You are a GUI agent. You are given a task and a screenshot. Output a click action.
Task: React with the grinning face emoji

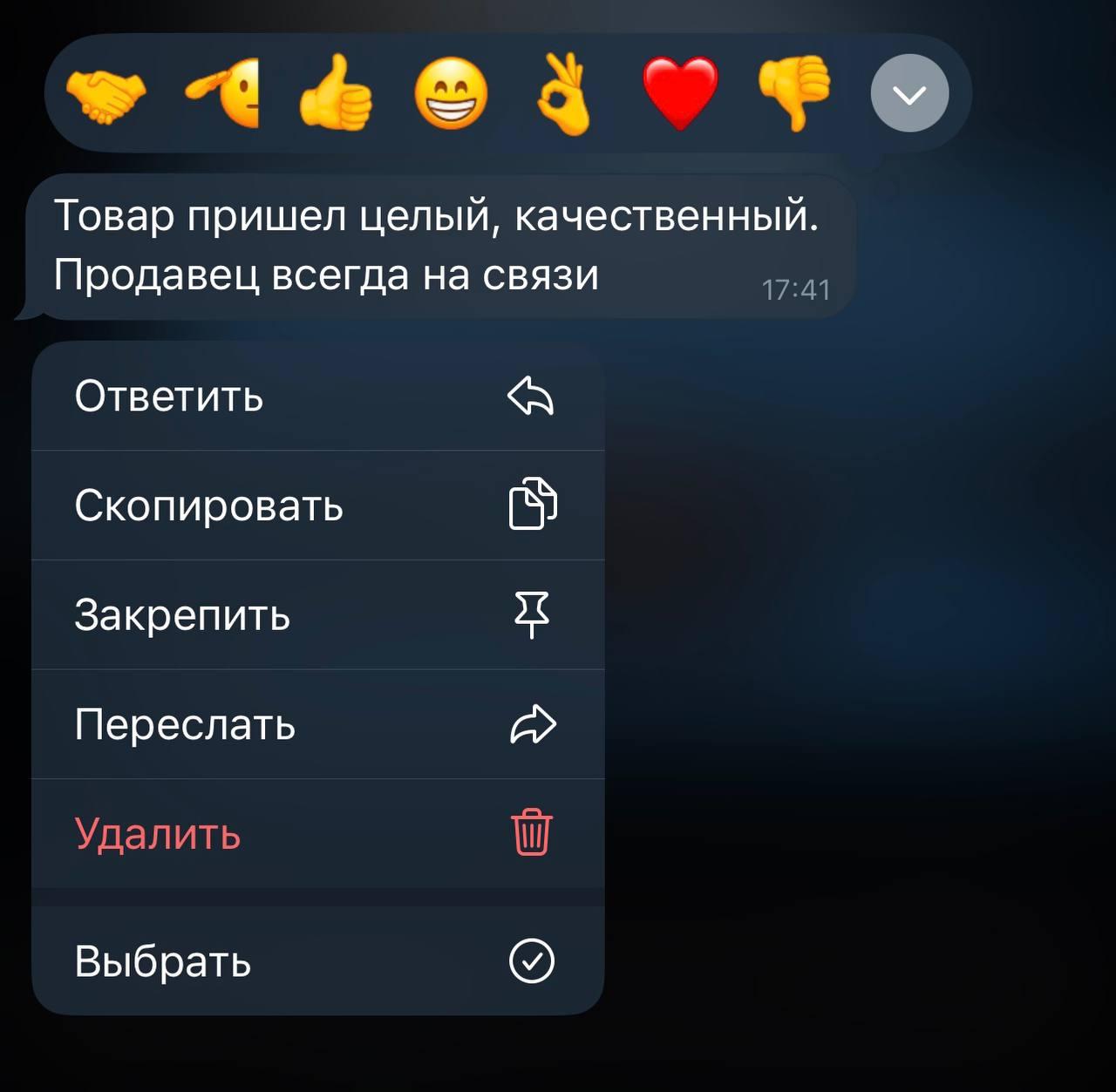(451, 94)
